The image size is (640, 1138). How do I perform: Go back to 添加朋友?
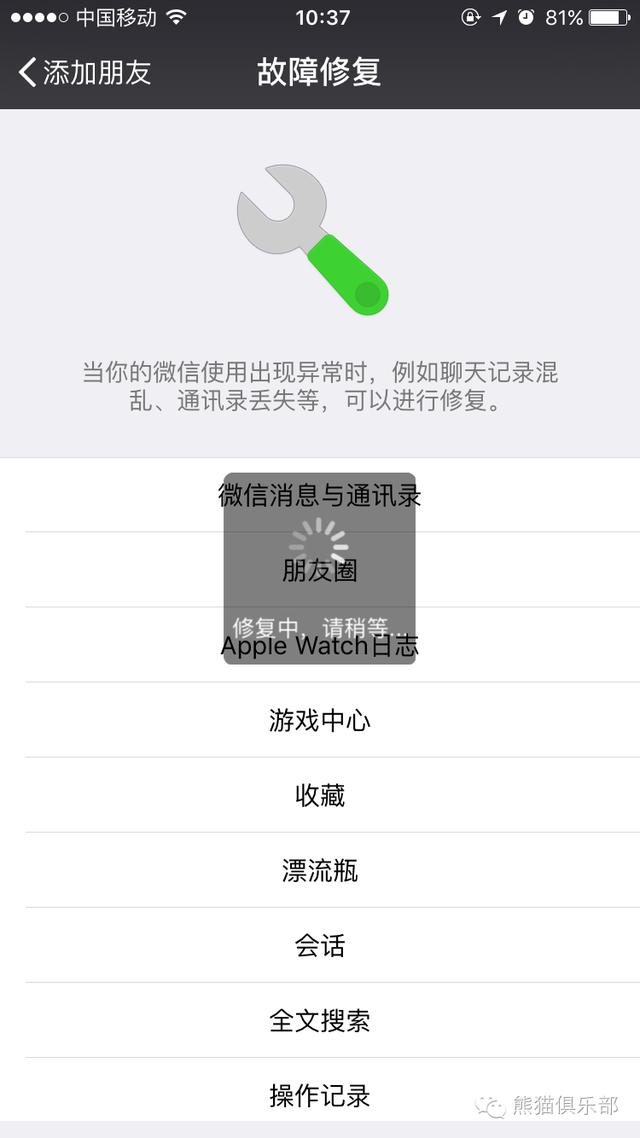[85, 72]
